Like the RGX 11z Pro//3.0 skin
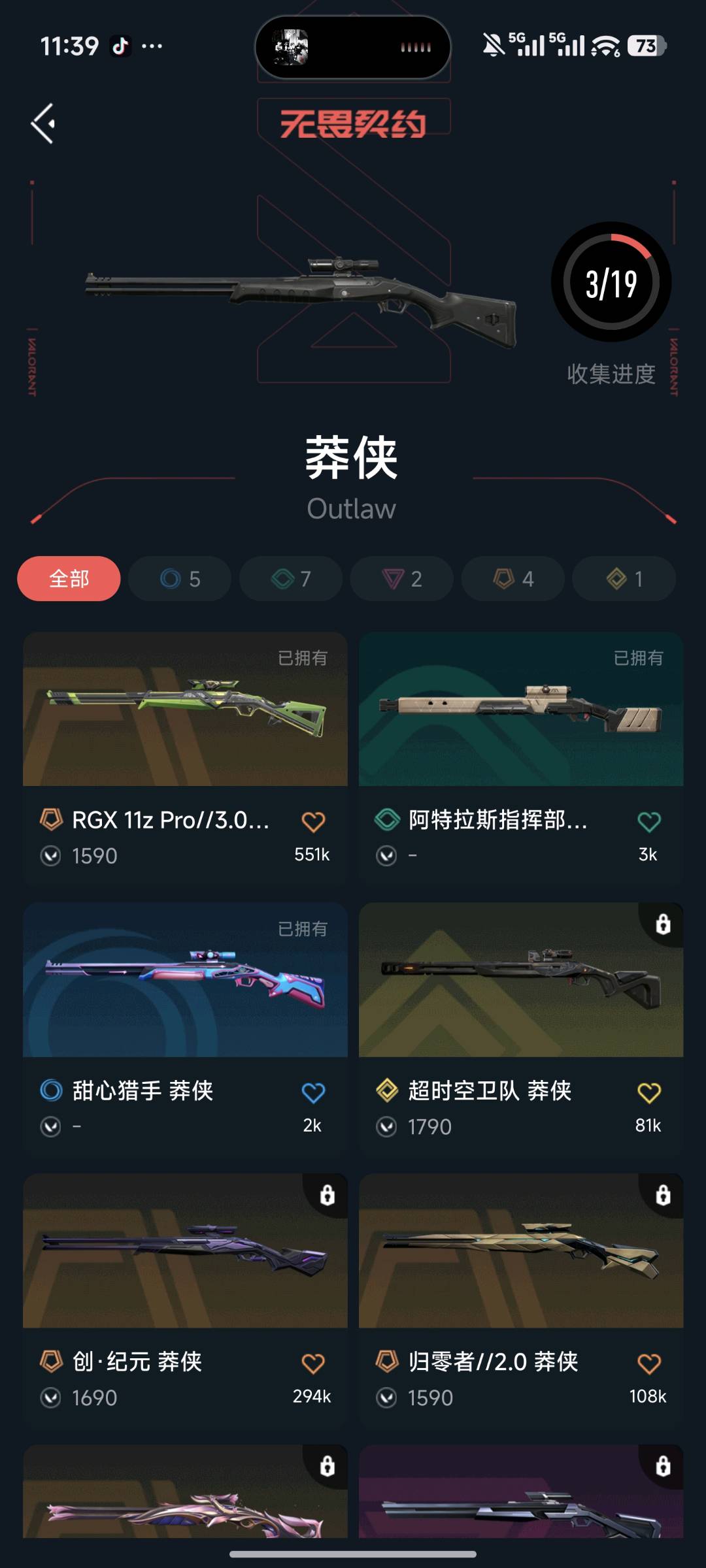The image size is (706, 1568). pyautogui.click(x=313, y=822)
